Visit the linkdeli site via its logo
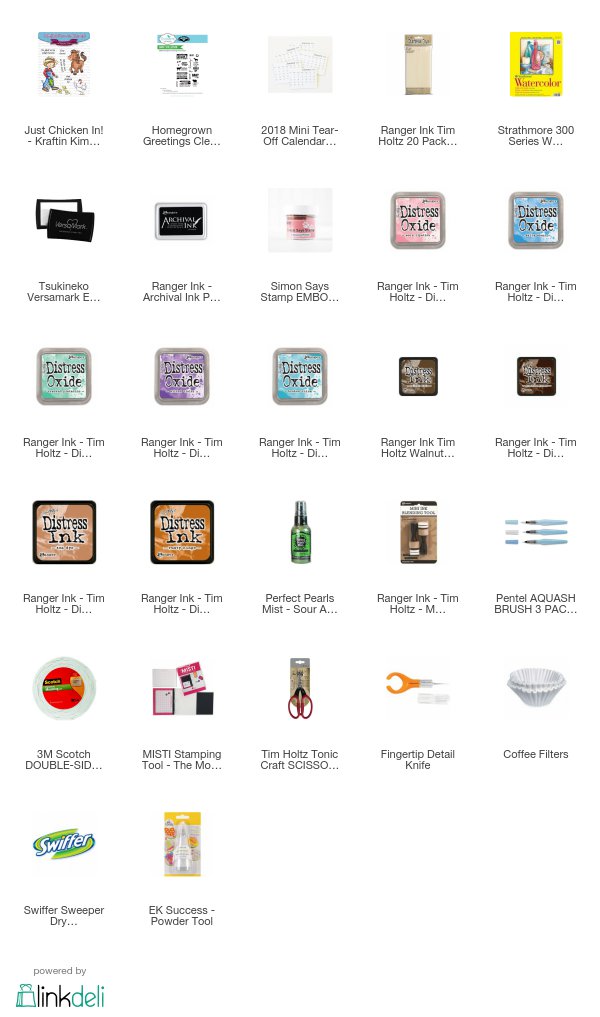 (x=60, y=996)
